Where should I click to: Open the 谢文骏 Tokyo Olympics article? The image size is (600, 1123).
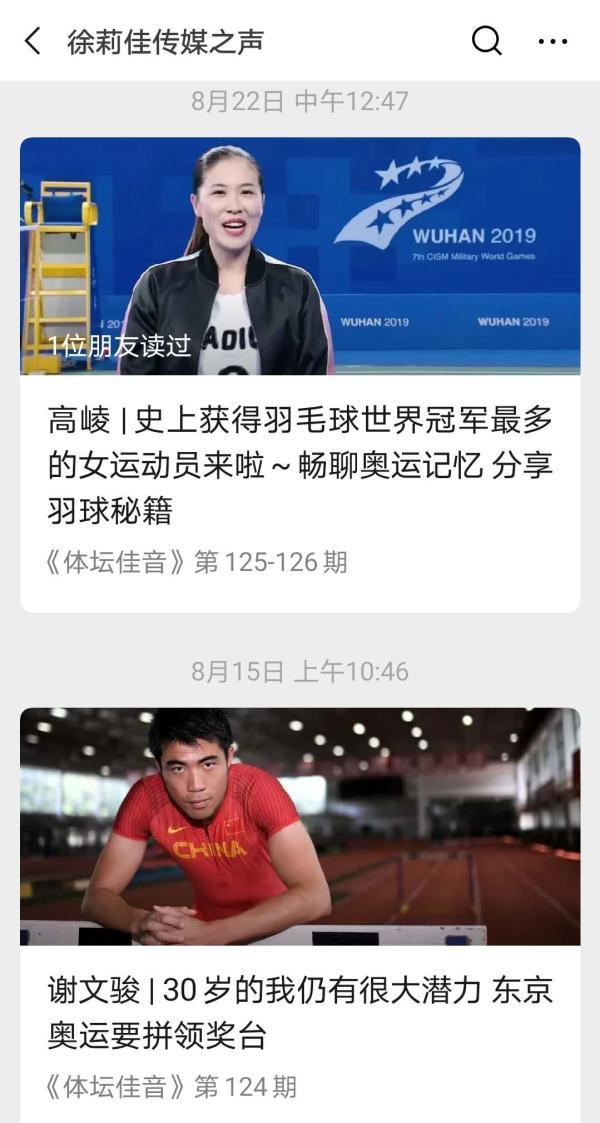(x=300, y=1012)
